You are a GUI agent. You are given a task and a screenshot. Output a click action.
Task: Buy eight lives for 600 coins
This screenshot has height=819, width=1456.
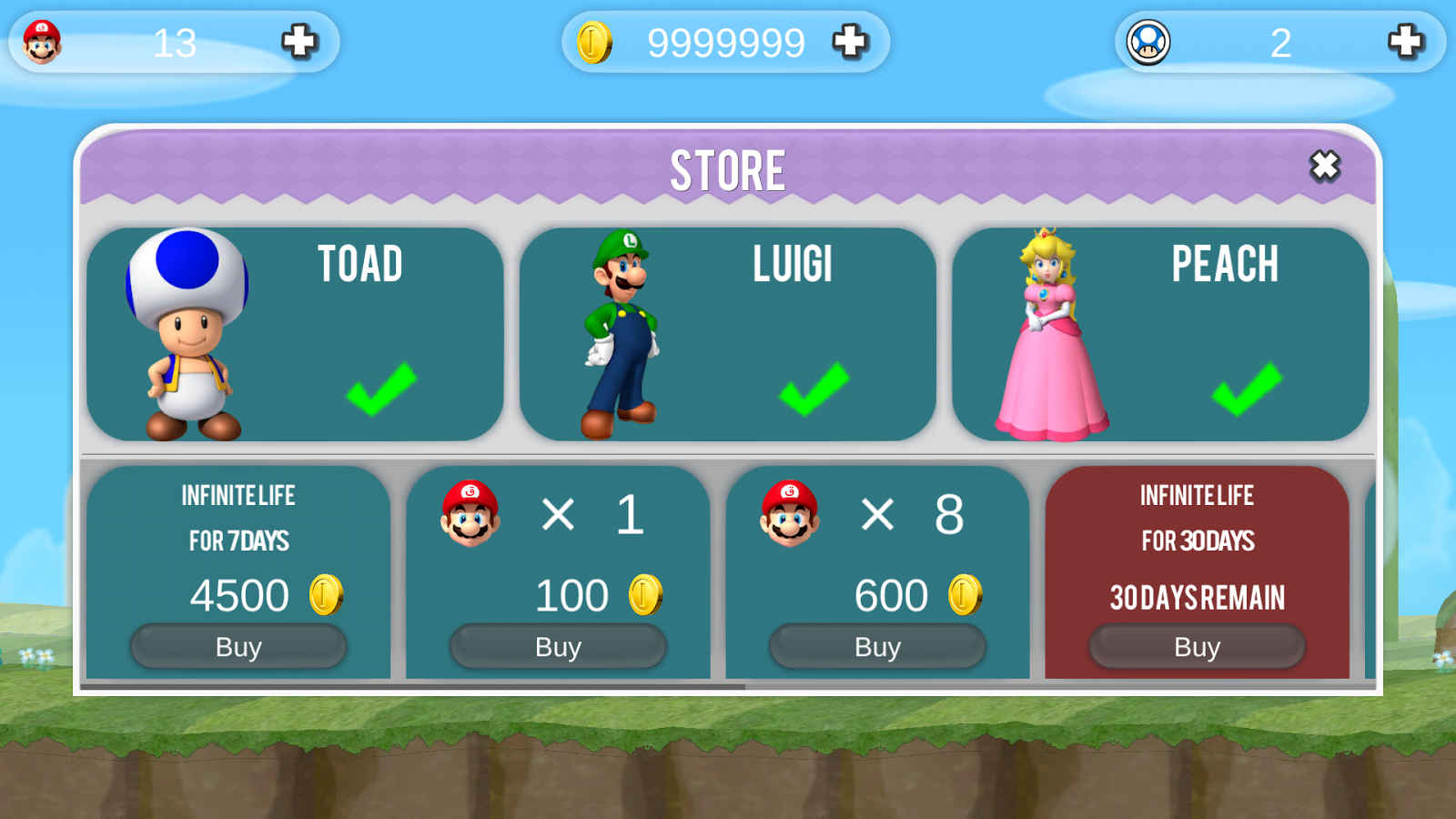point(877,647)
